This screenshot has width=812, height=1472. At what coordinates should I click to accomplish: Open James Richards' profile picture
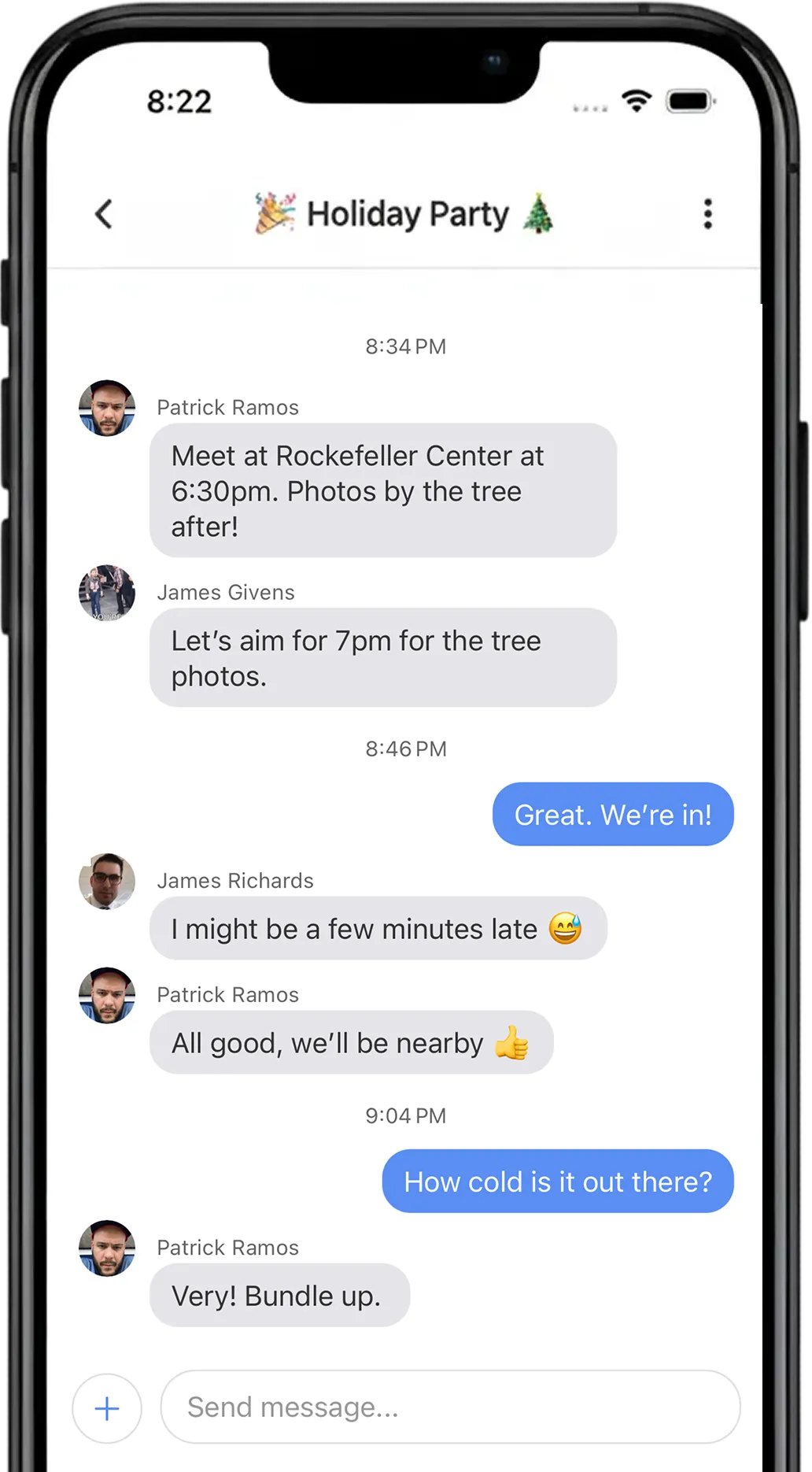click(107, 881)
